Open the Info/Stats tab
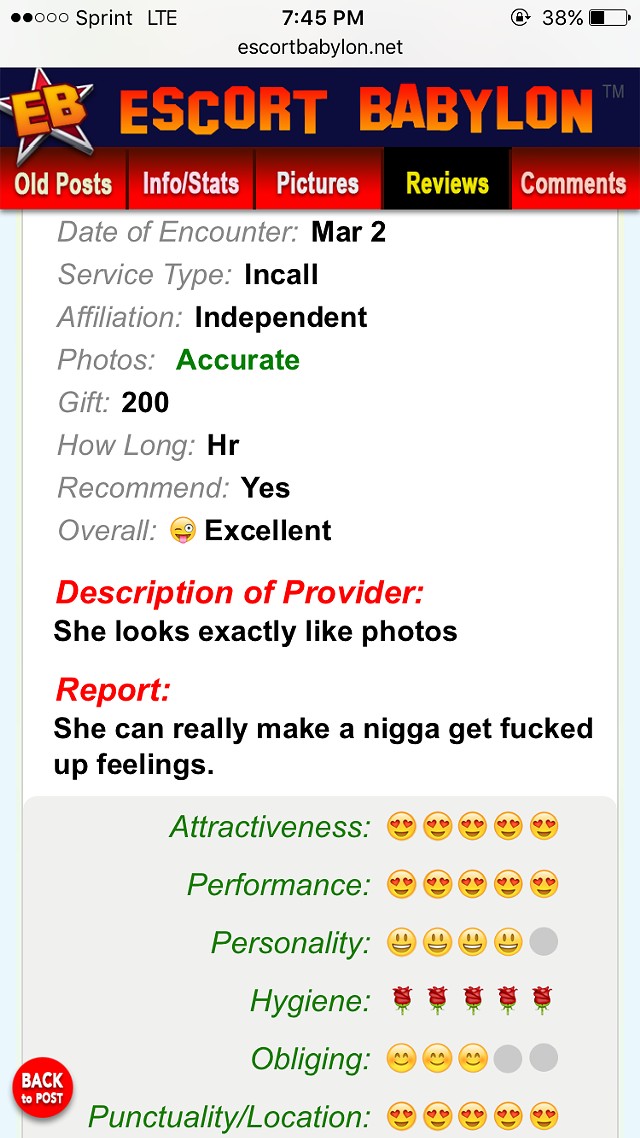Viewport: 640px width, 1138px height. pos(191,183)
